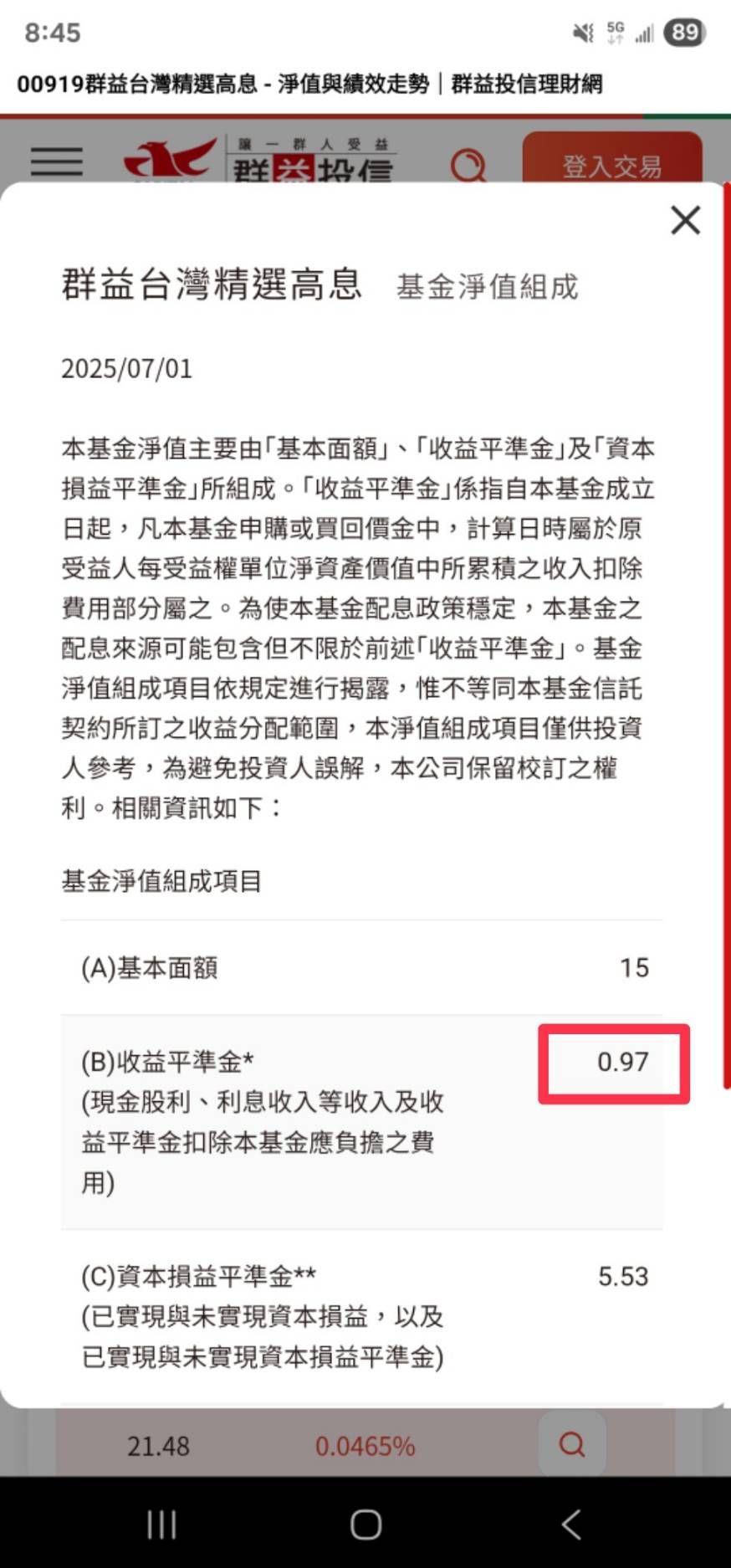
Task: Tap the search icon in header
Action: click(468, 165)
